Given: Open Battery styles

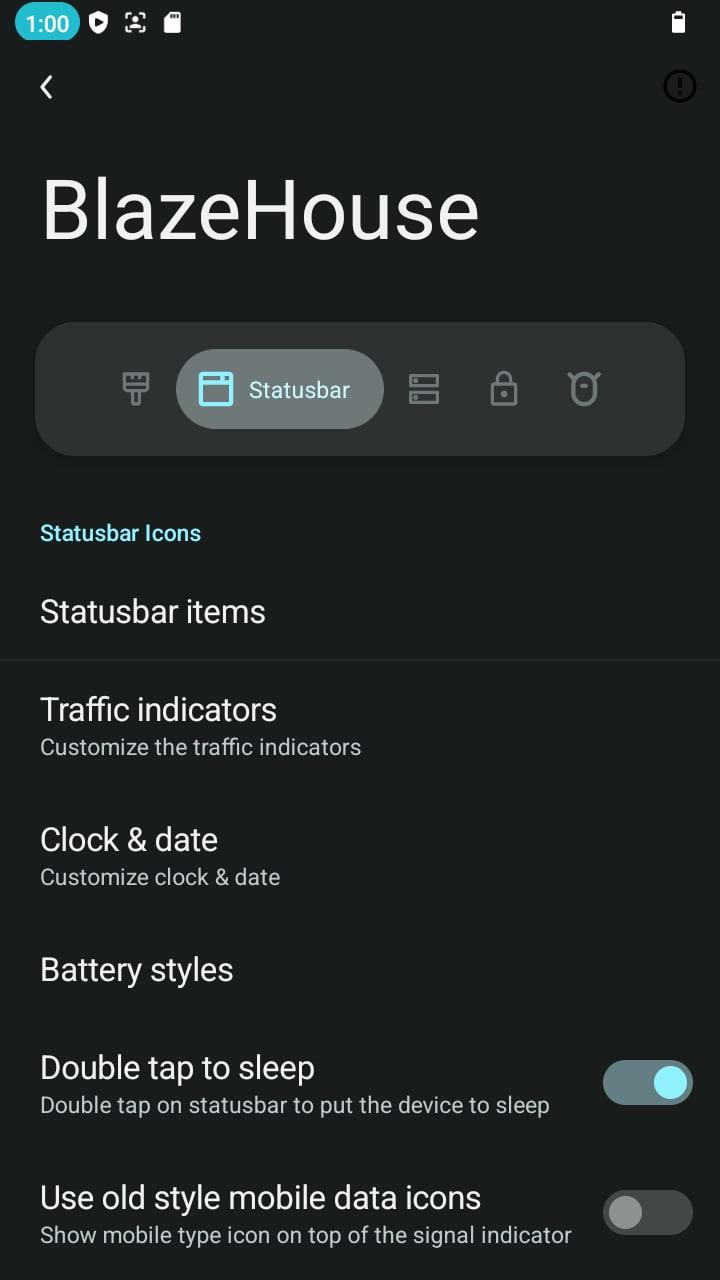Looking at the screenshot, I should pos(360,970).
